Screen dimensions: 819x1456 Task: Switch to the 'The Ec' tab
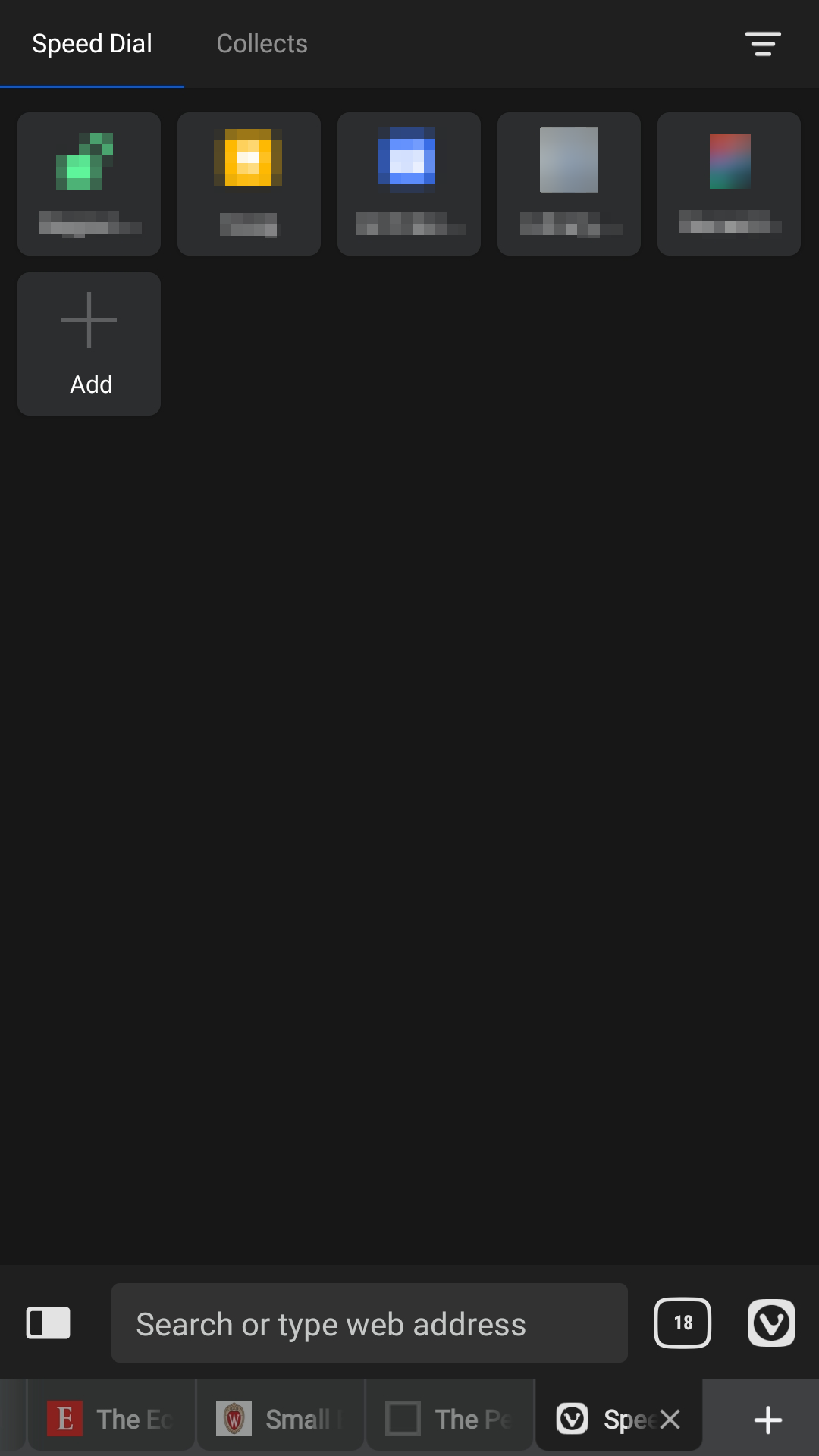point(111,1419)
